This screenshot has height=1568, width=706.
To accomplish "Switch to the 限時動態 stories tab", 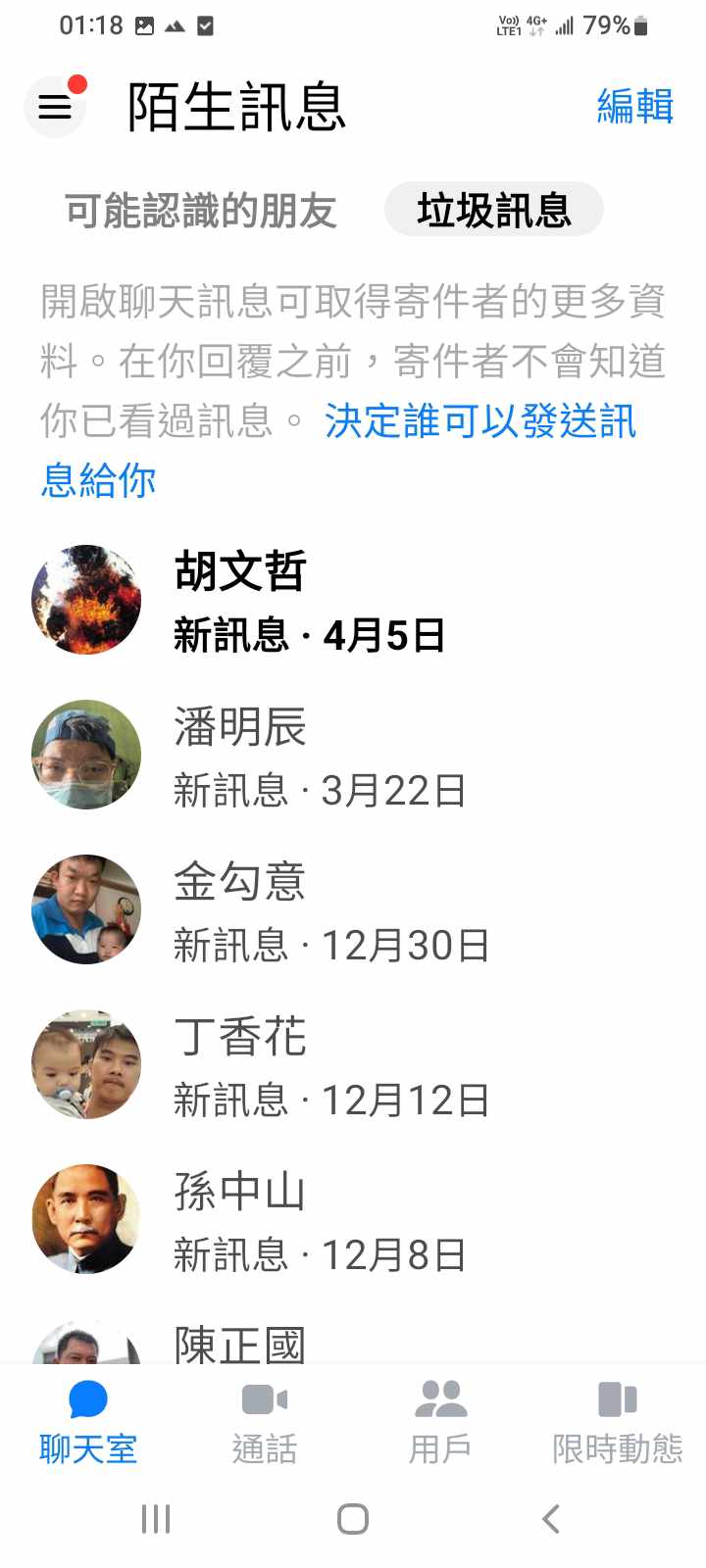I will pos(617,1423).
